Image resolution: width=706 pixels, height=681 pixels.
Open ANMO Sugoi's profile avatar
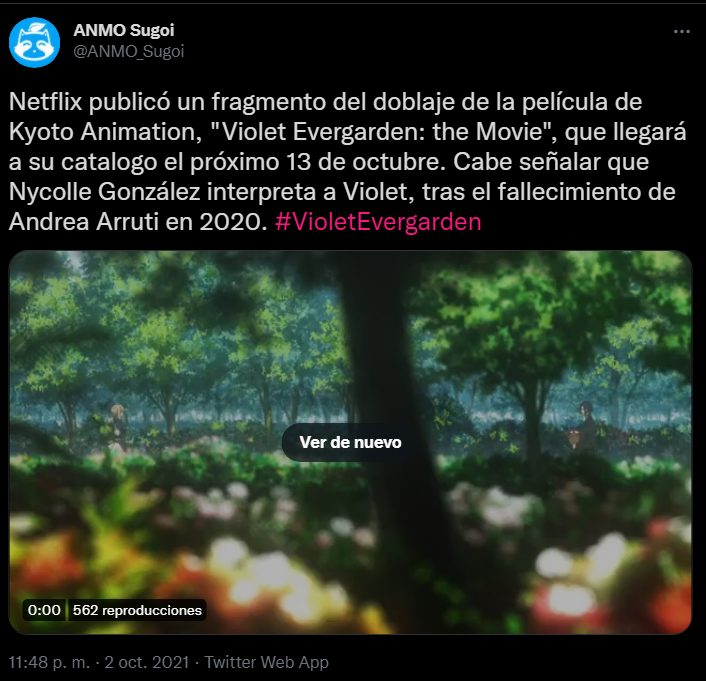coord(33,41)
